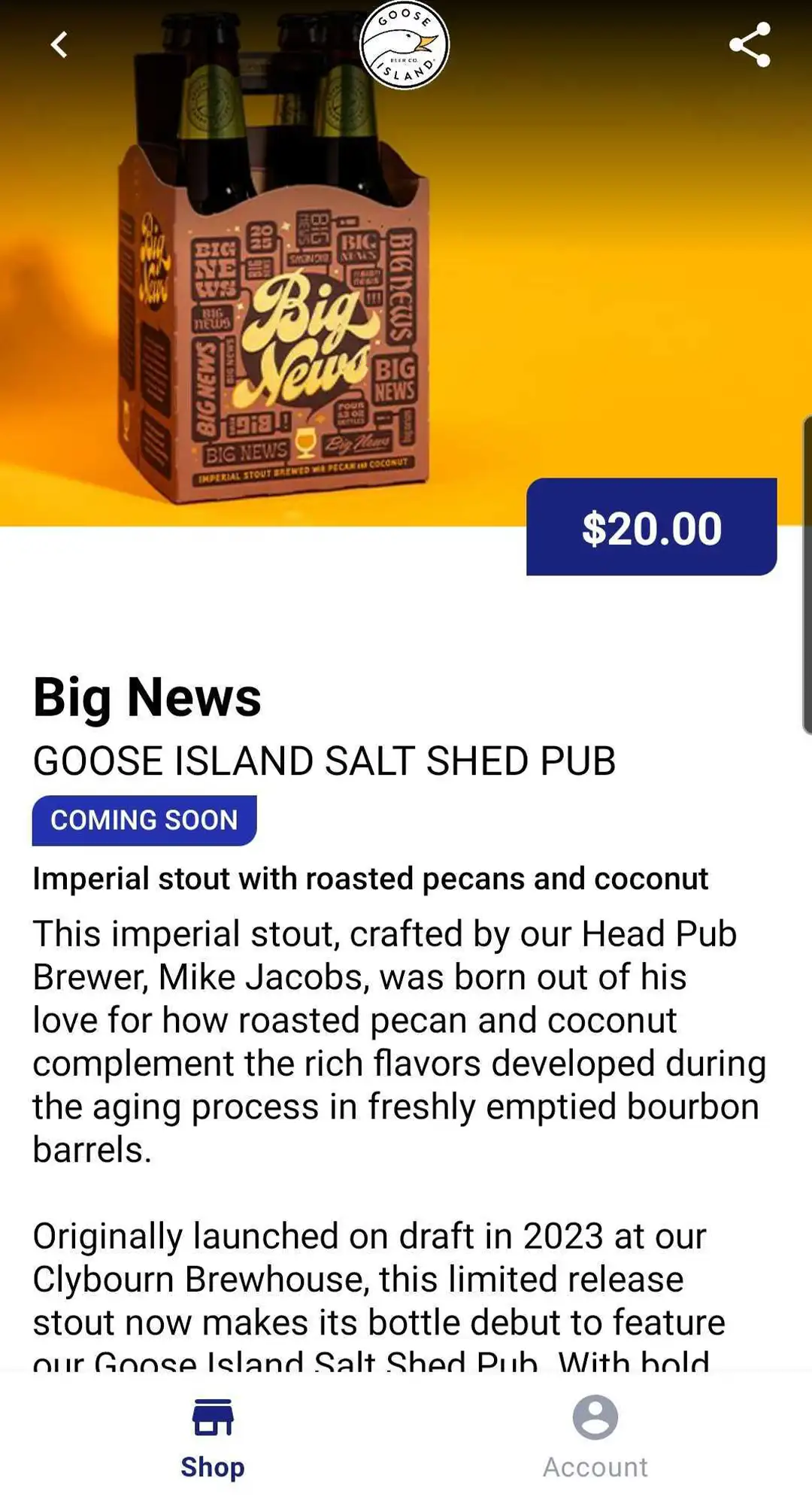Go back using the top arrow

point(59,45)
